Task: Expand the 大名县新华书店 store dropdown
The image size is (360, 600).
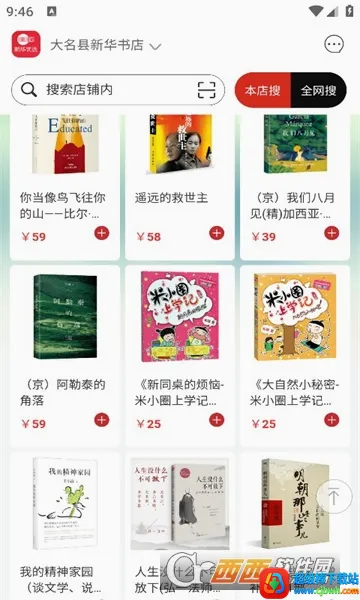Action: click(x=105, y=45)
